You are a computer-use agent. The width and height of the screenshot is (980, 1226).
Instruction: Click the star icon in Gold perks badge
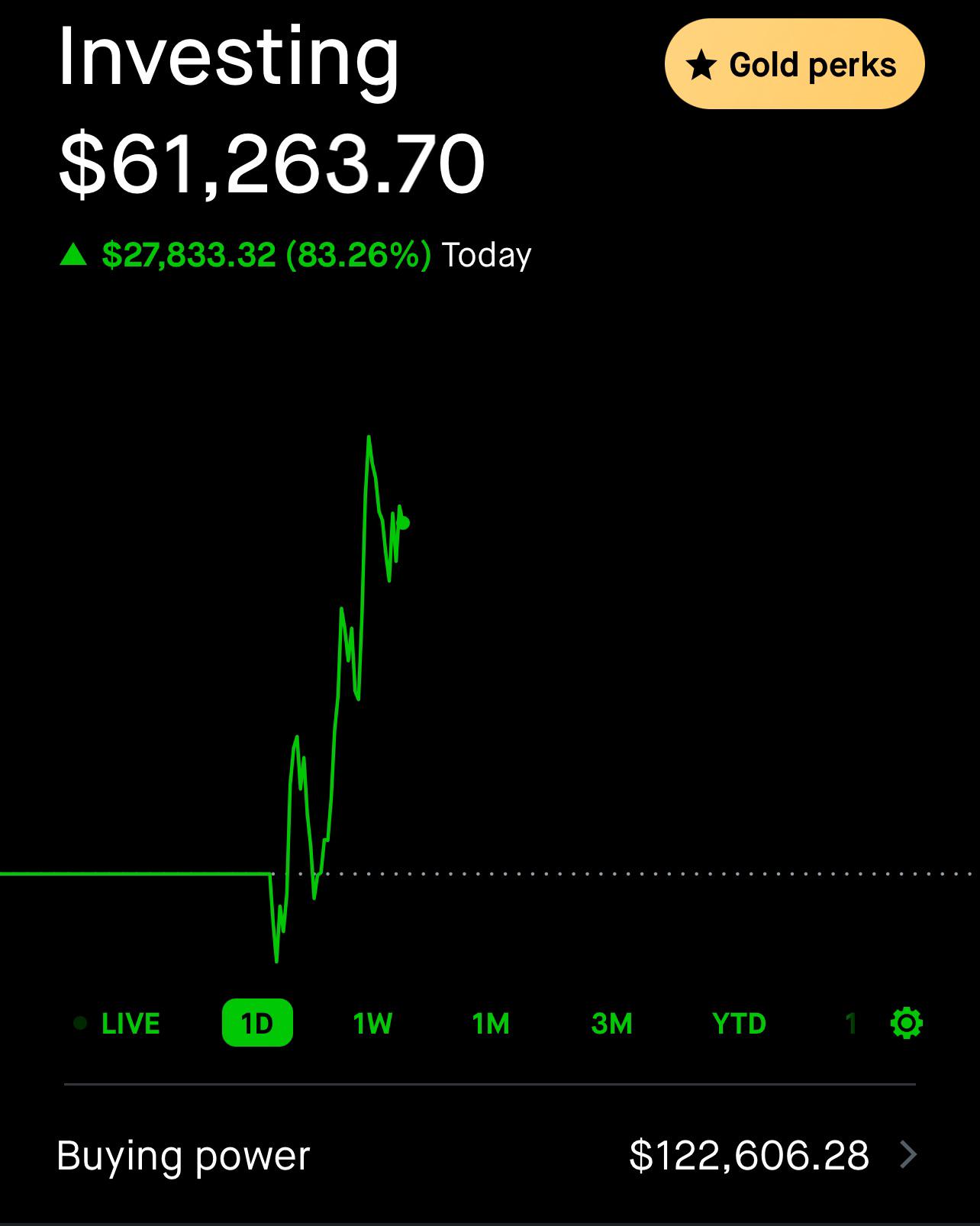click(701, 64)
